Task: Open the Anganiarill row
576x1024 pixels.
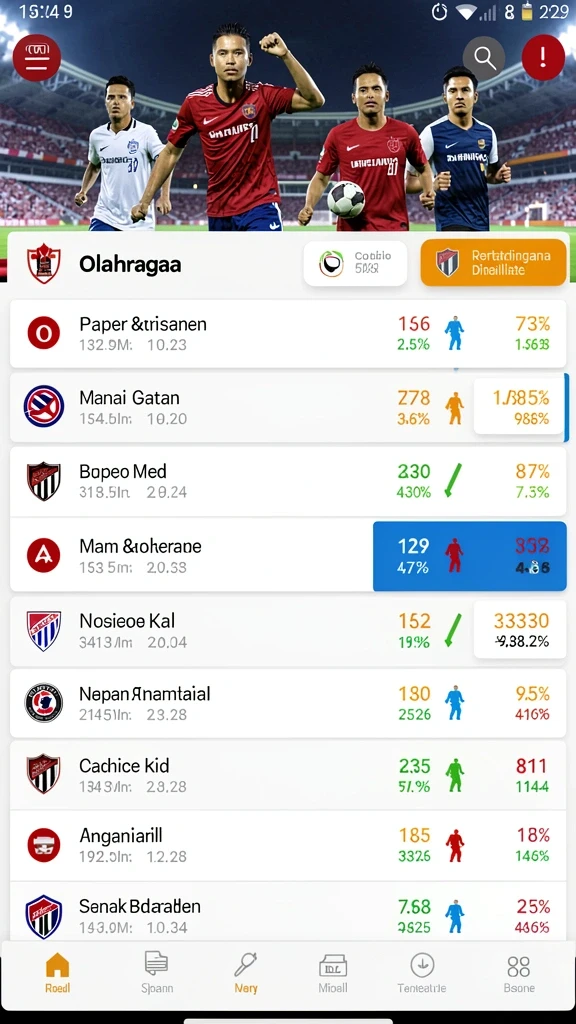Action: [x=288, y=846]
